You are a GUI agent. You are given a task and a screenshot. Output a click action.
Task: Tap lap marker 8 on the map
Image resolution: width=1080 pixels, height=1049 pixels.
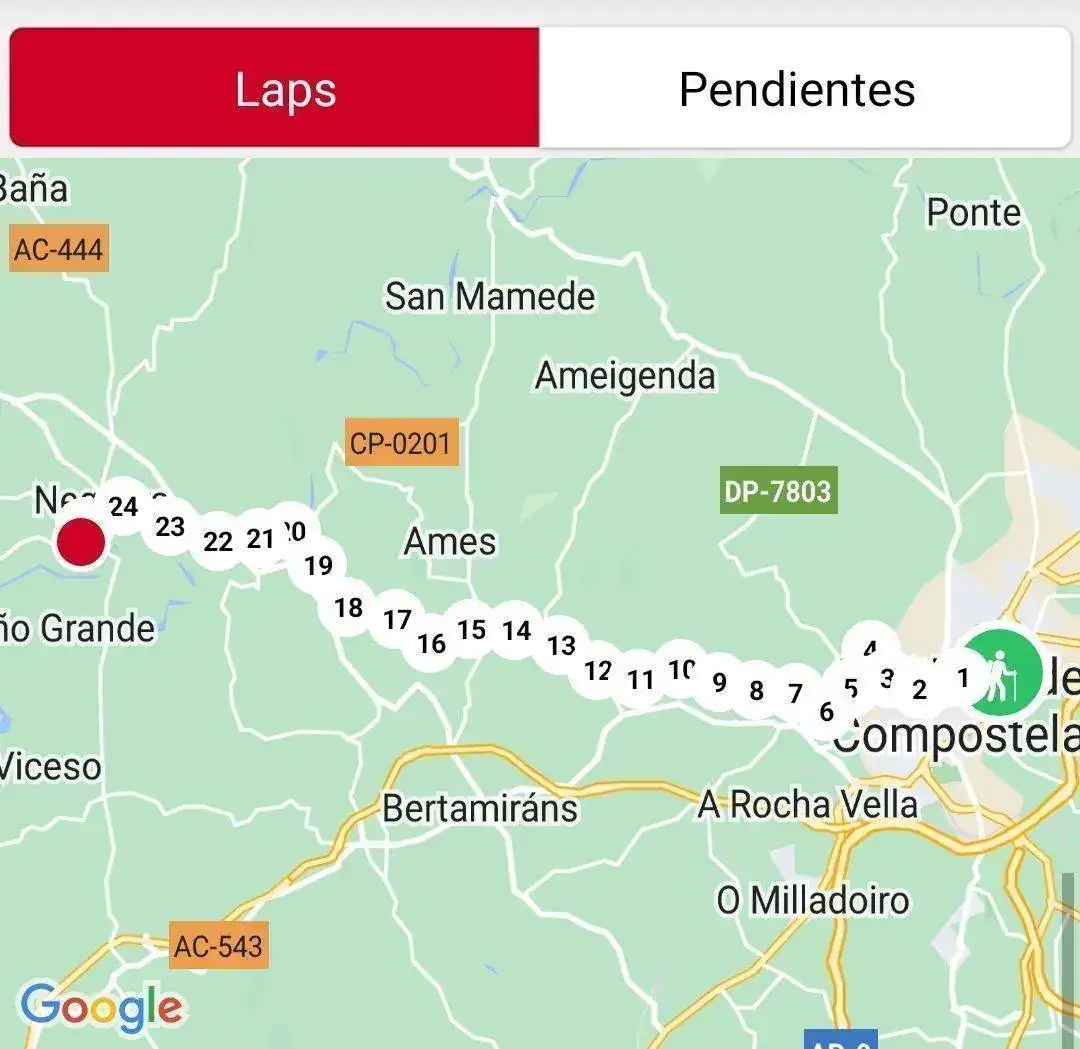point(756,690)
